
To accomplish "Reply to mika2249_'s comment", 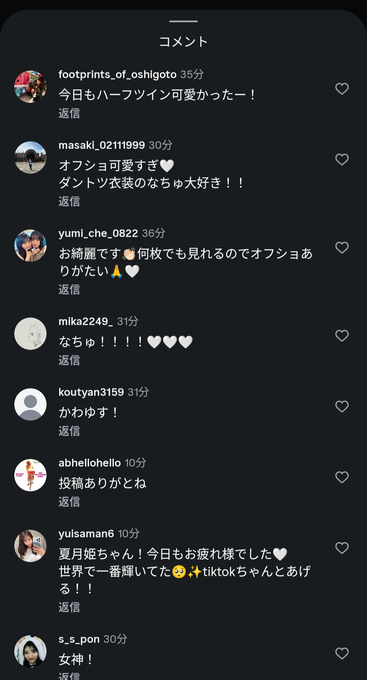I will [x=69, y=360].
